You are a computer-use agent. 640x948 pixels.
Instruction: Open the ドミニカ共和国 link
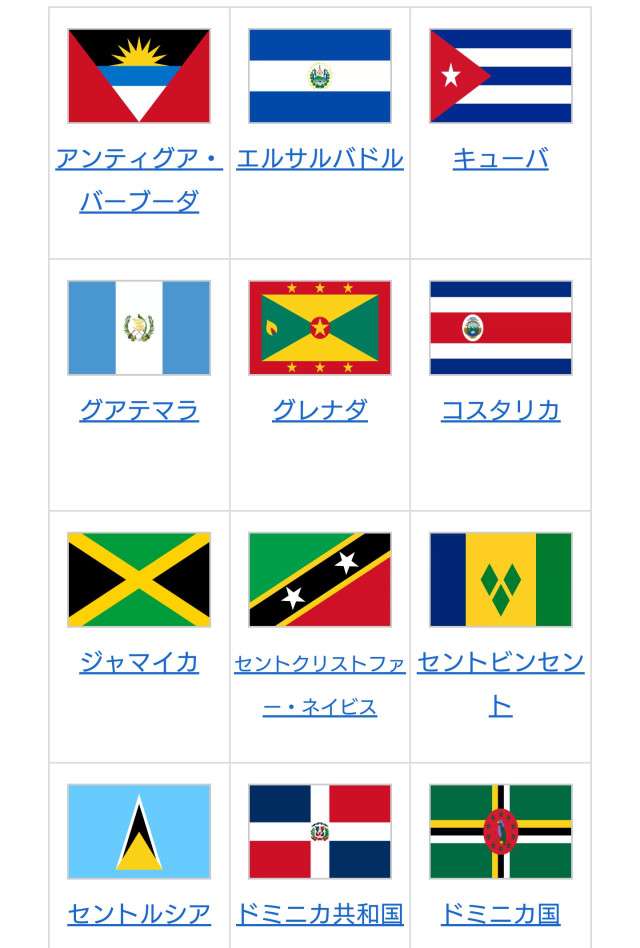coord(320,914)
